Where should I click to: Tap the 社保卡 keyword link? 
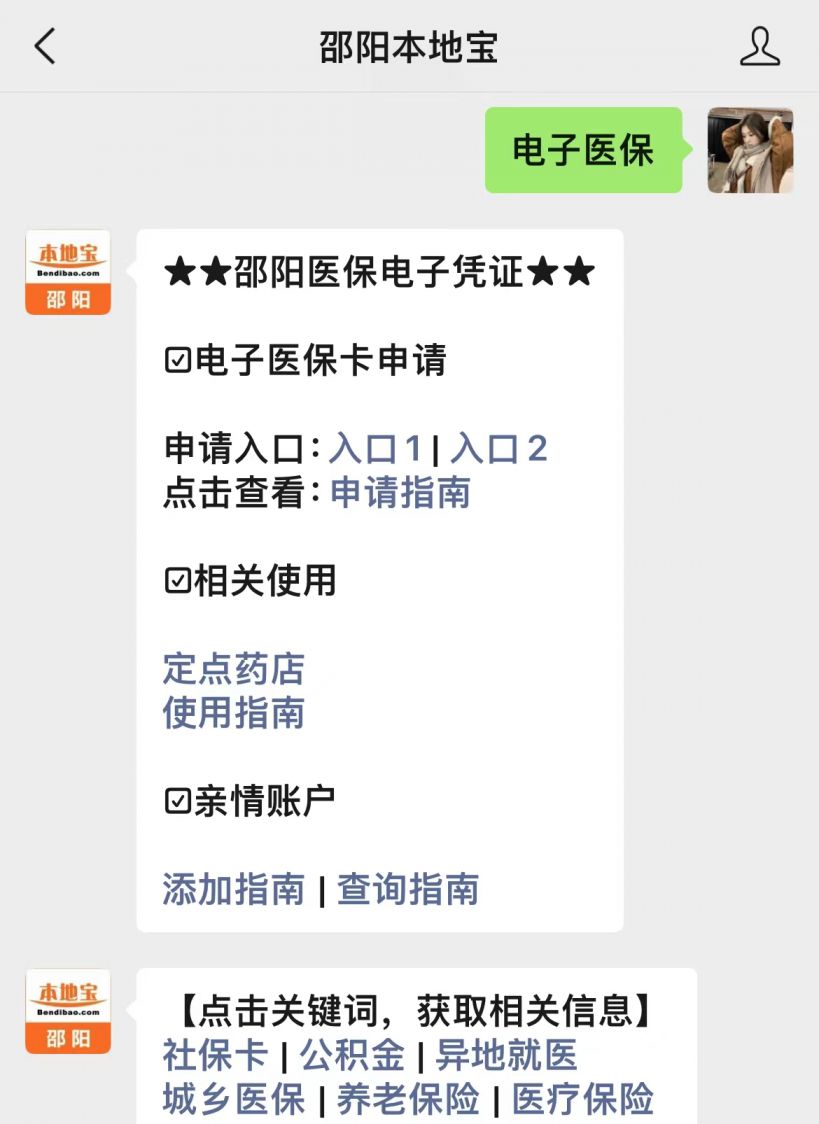pyautogui.click(x=215, y=1055)
